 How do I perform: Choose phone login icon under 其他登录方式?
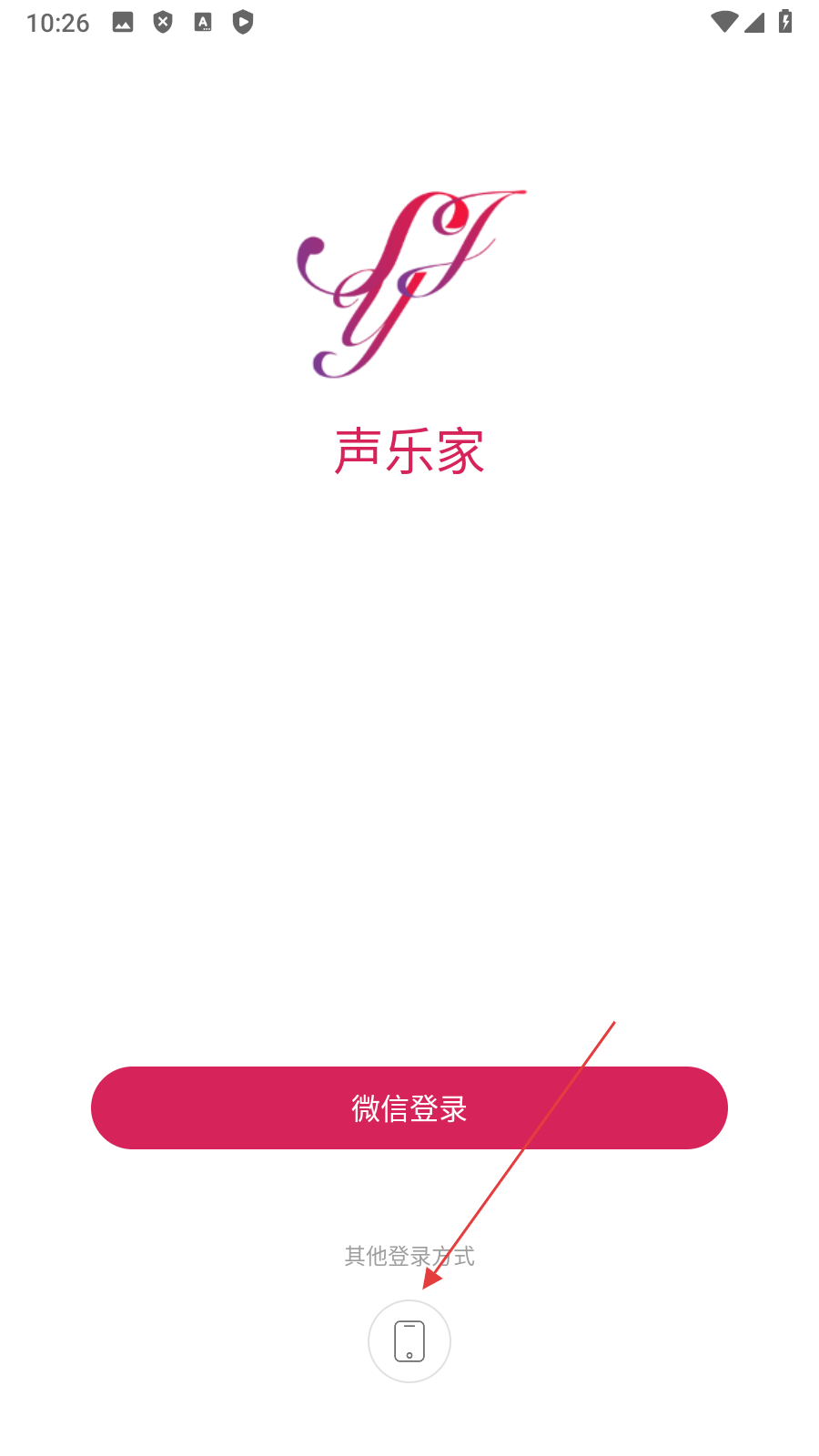click(409, 1341)
